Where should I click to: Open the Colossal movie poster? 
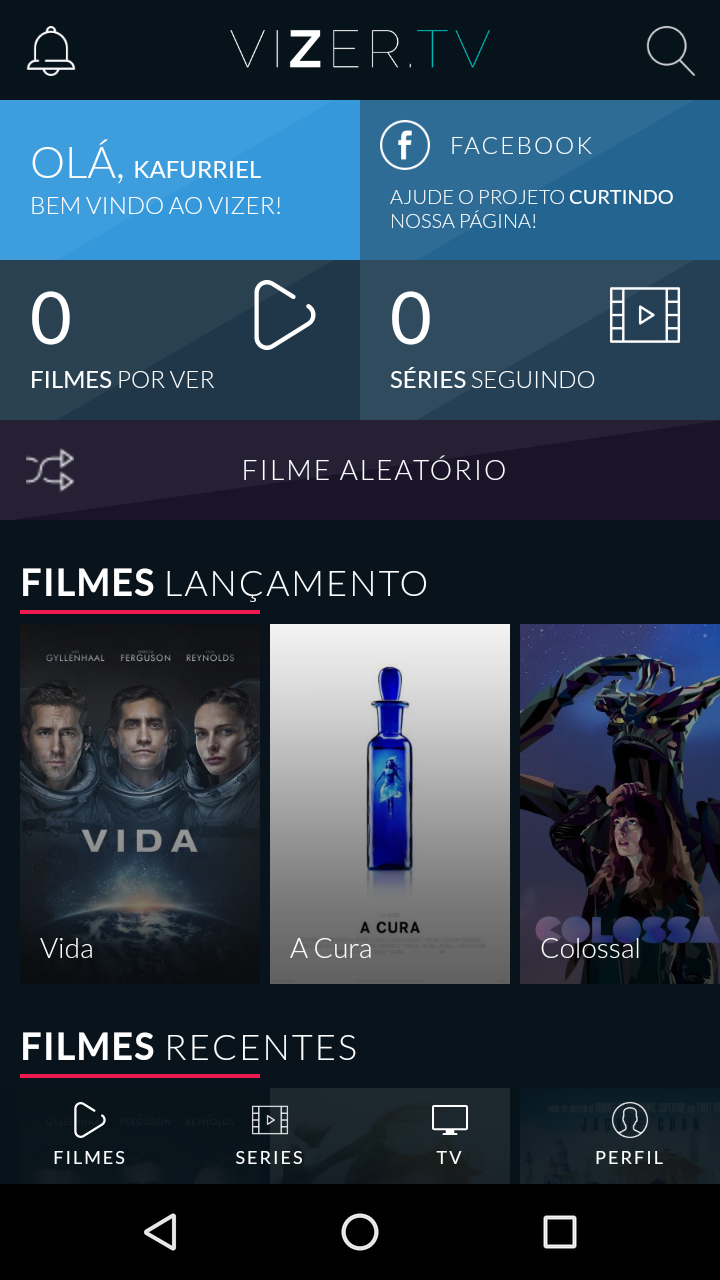coord(620,800)
